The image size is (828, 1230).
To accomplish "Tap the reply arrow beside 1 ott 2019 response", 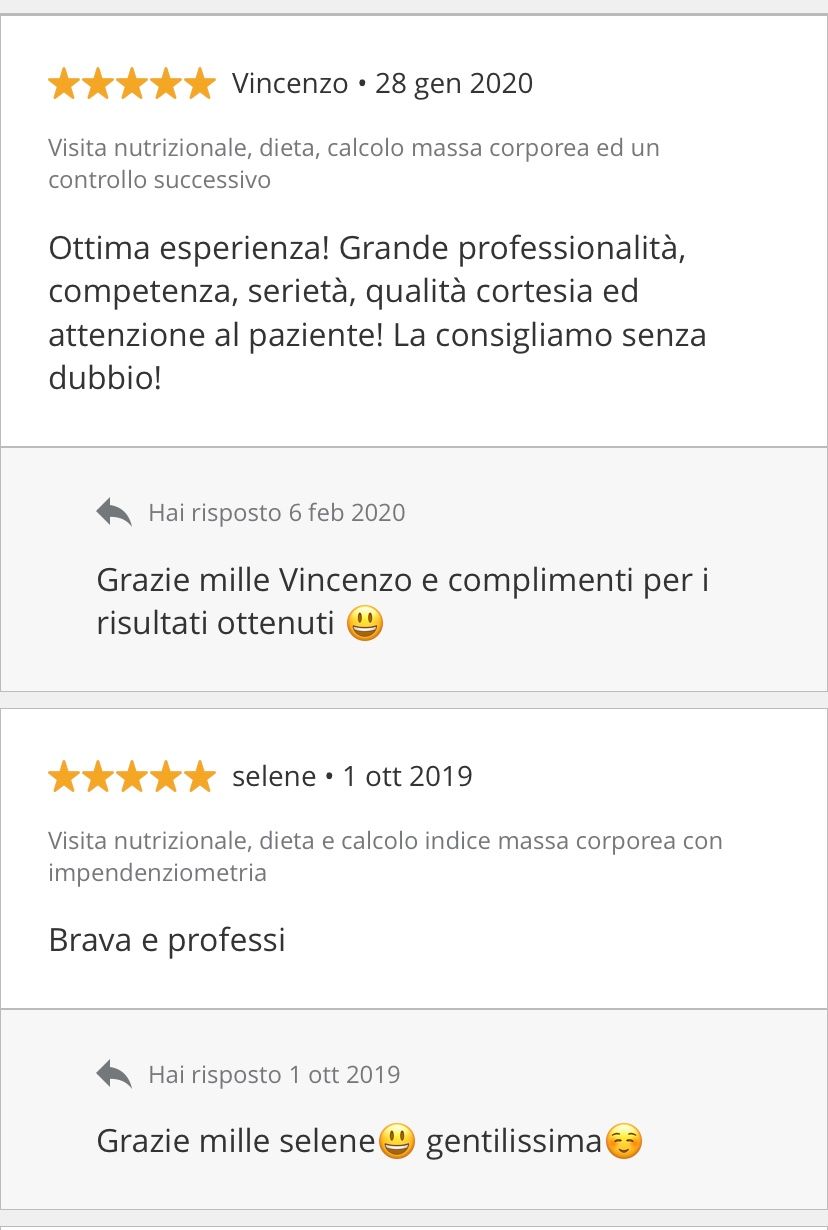I will click(114, 1074).
